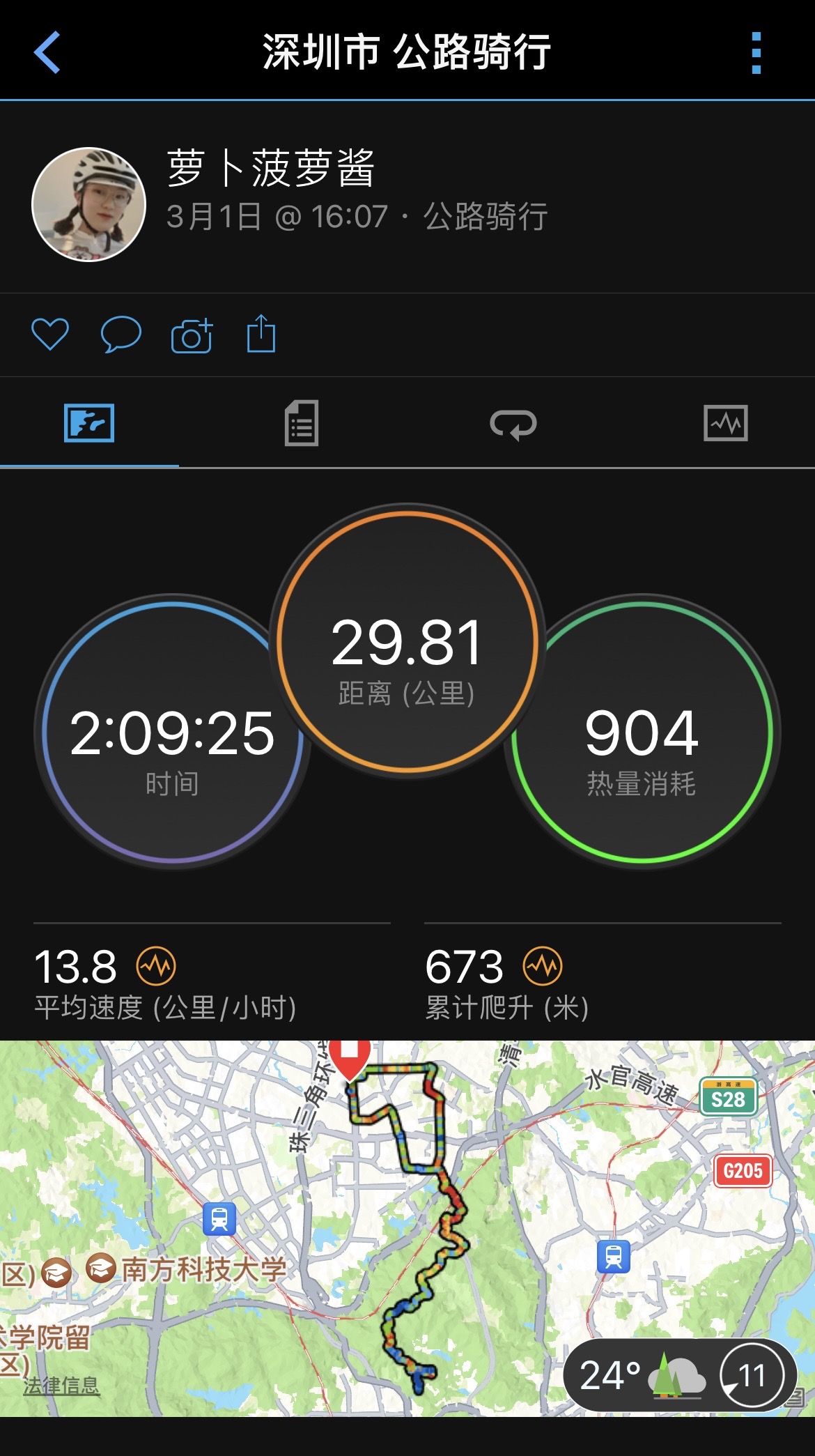Open the route map full view
815x1456 pixels.
coord(407,1228)
